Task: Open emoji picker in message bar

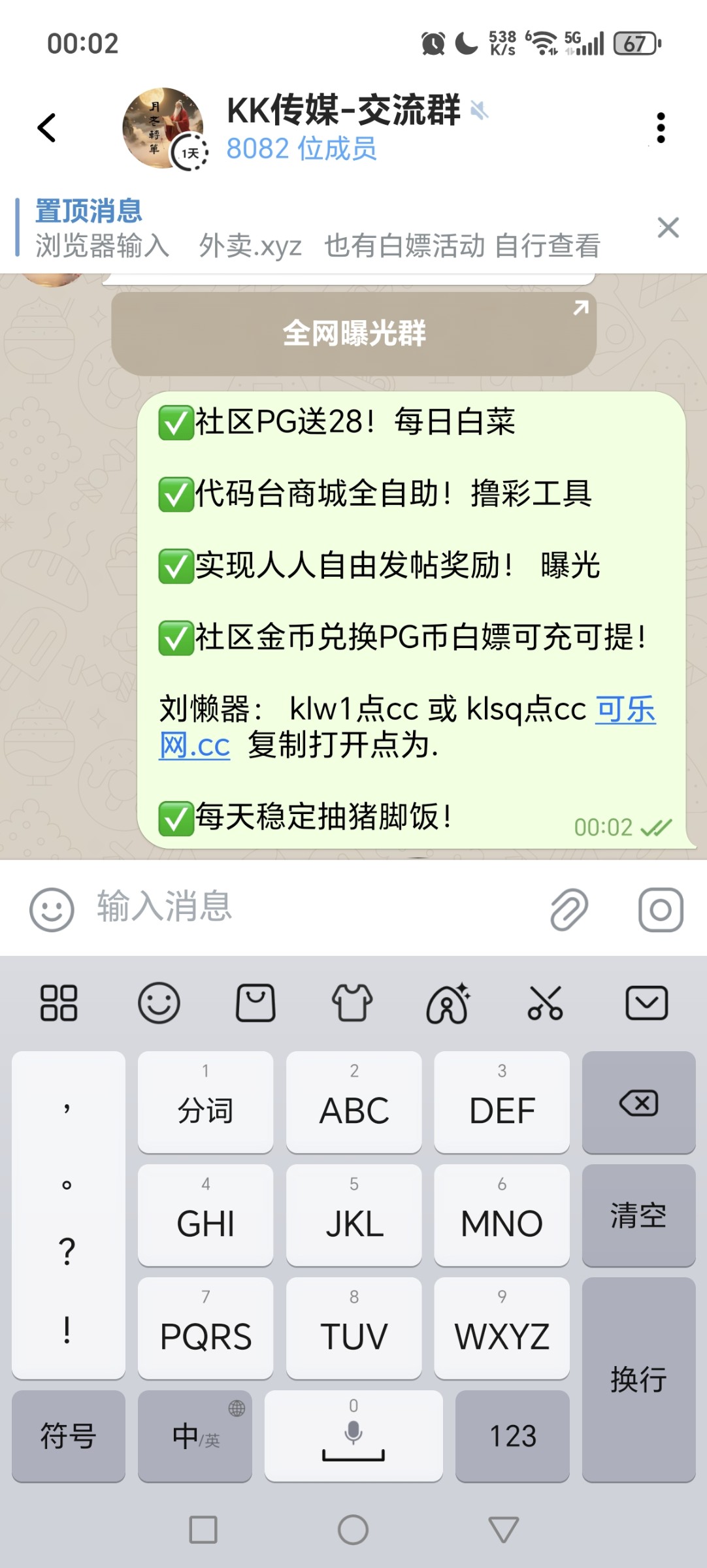Action: pos(52,909)
